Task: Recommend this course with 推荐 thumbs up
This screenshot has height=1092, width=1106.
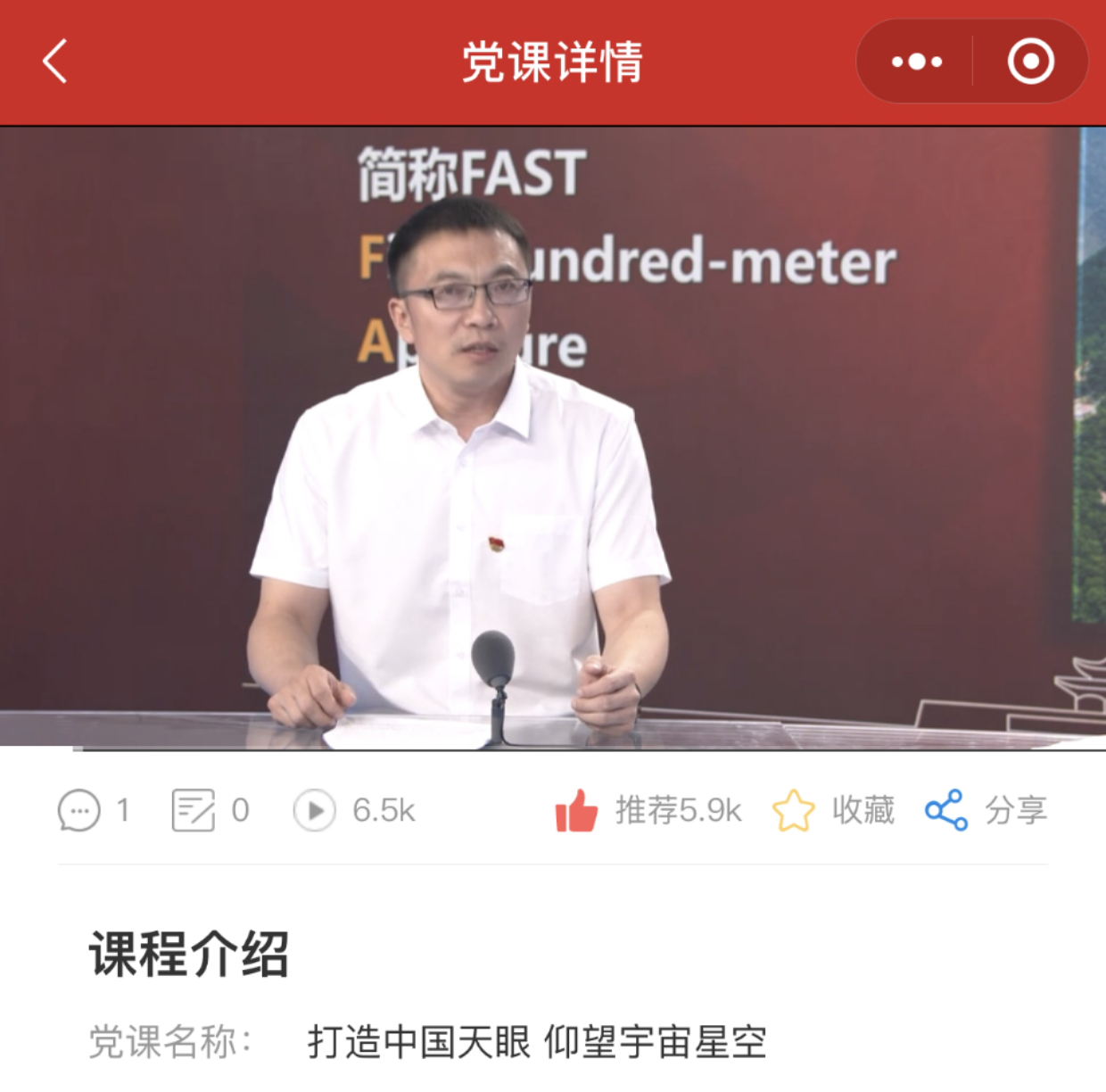Action: [x=577, y=810]
